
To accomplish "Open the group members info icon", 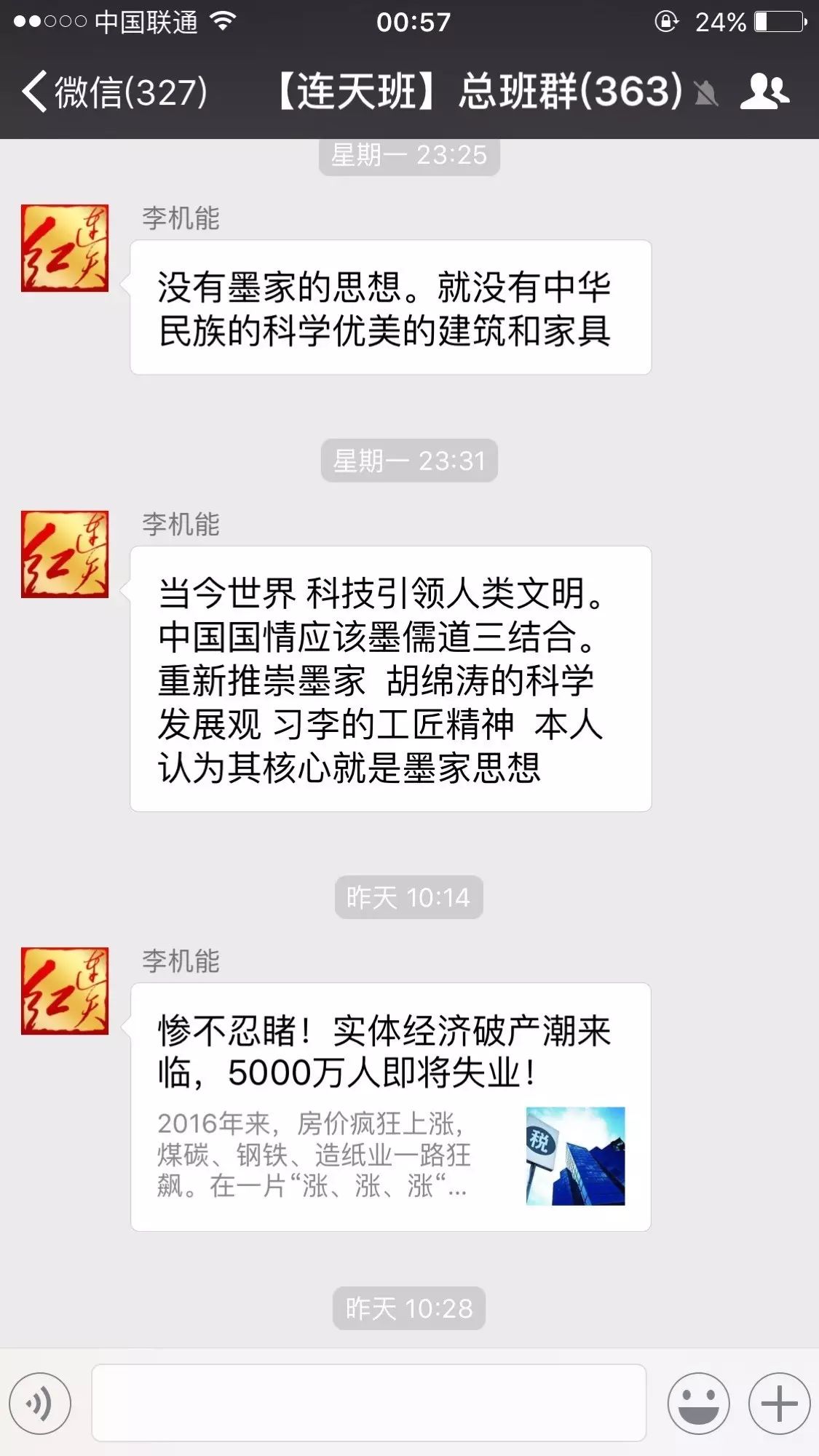I will point(764,92).
